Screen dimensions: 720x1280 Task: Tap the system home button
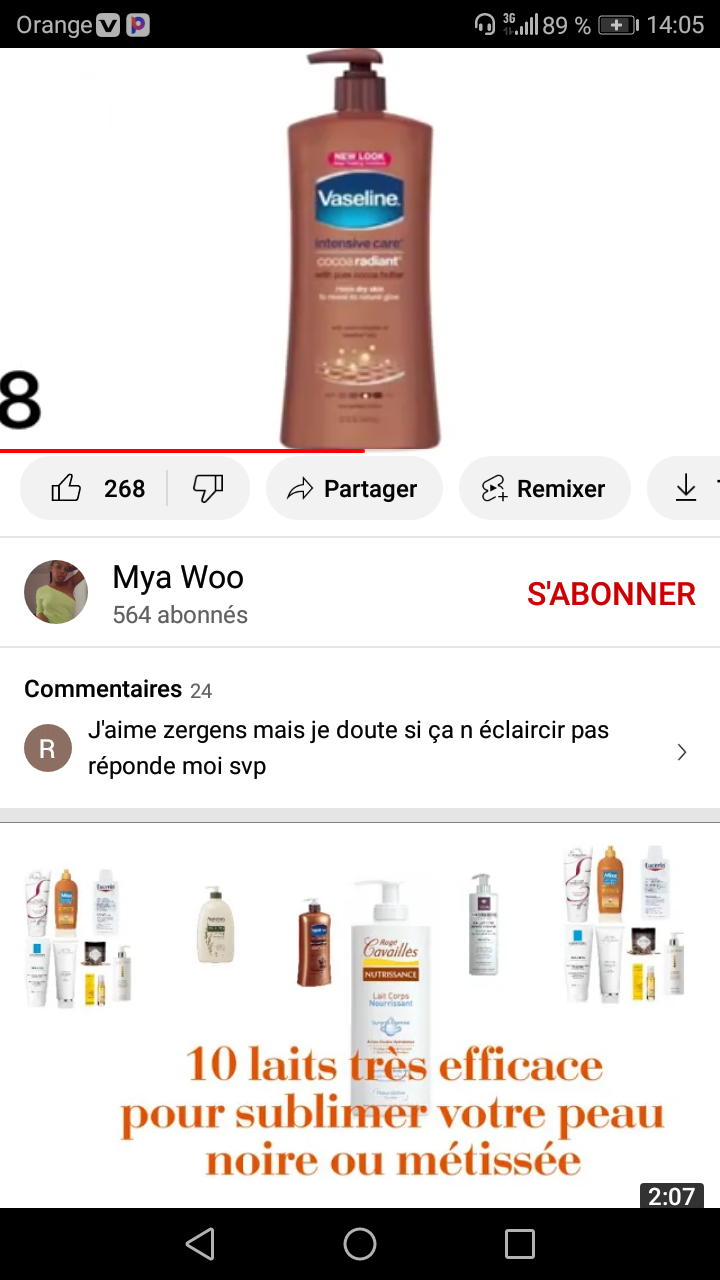pos(360,1244)
